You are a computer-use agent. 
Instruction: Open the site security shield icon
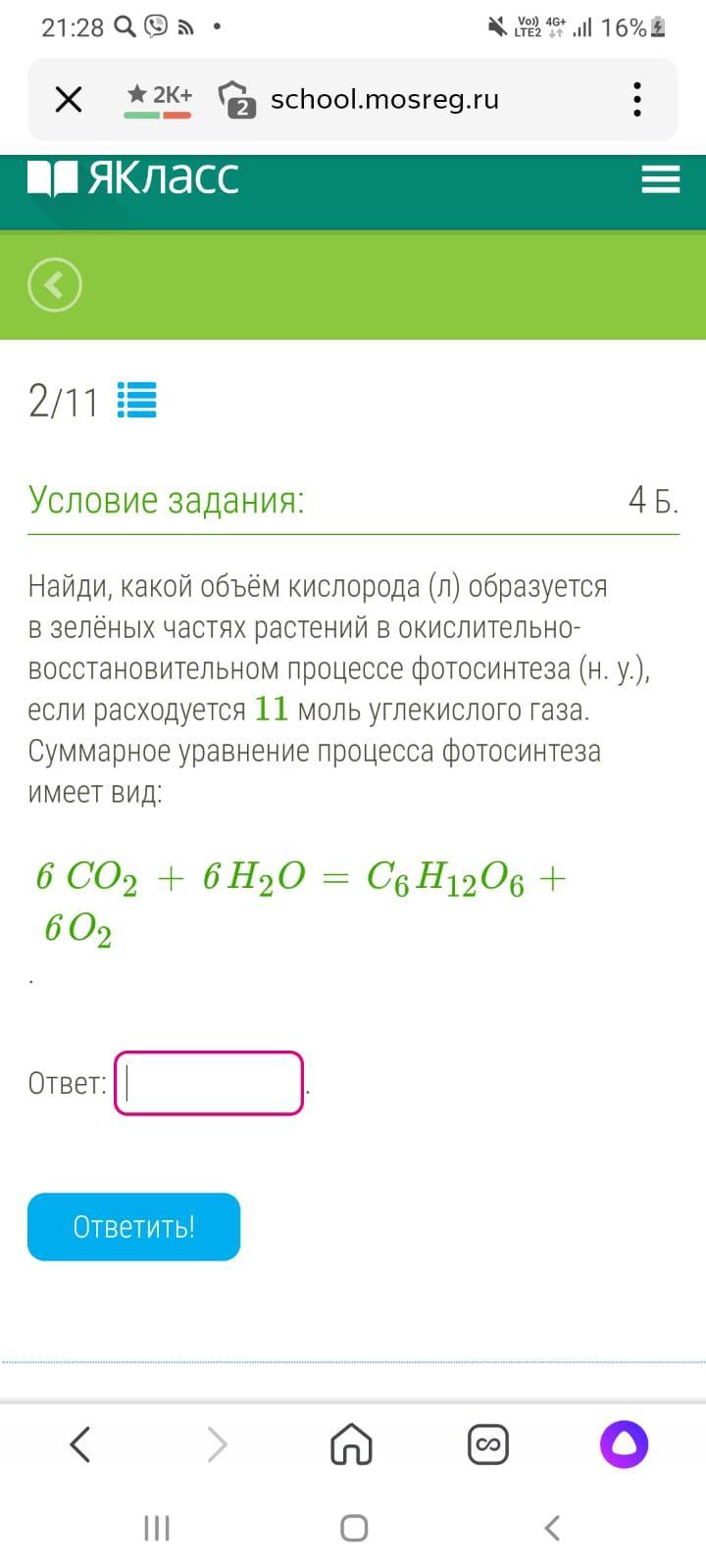[236, 99]
